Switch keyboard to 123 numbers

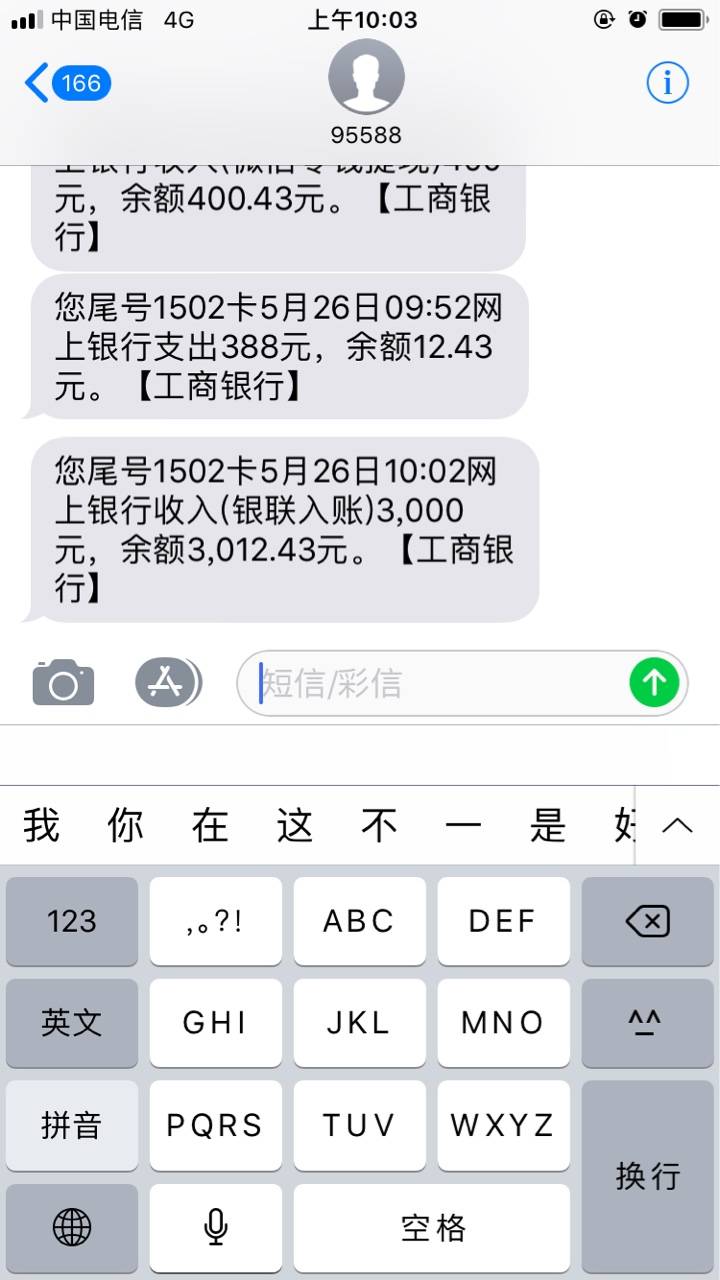[x=72, y=921]
